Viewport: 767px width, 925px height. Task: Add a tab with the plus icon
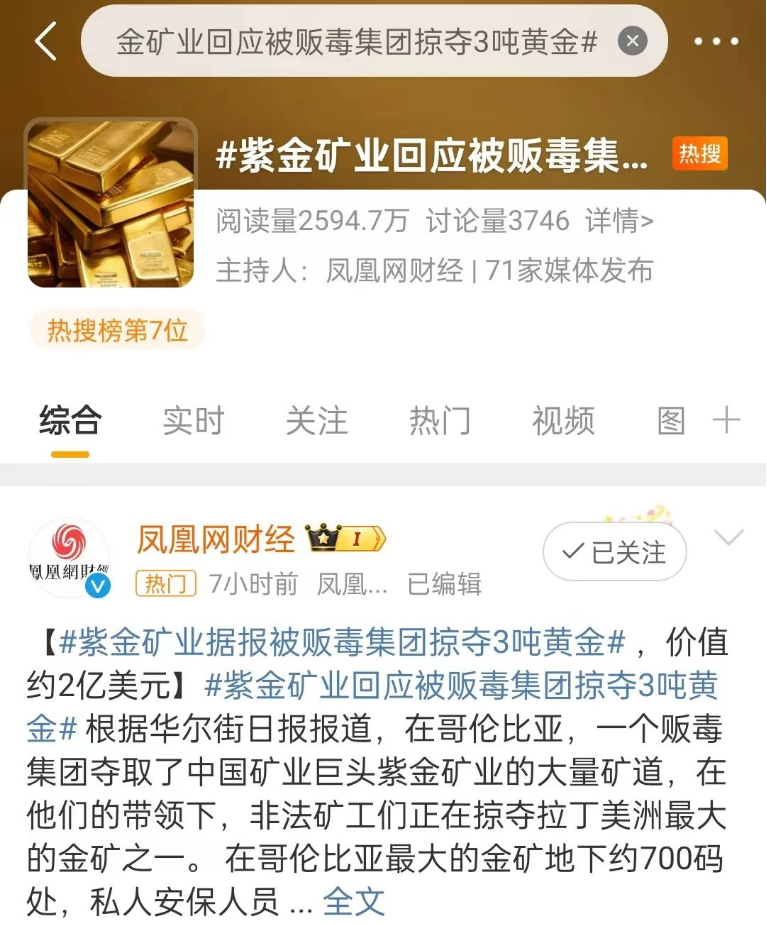726,421
